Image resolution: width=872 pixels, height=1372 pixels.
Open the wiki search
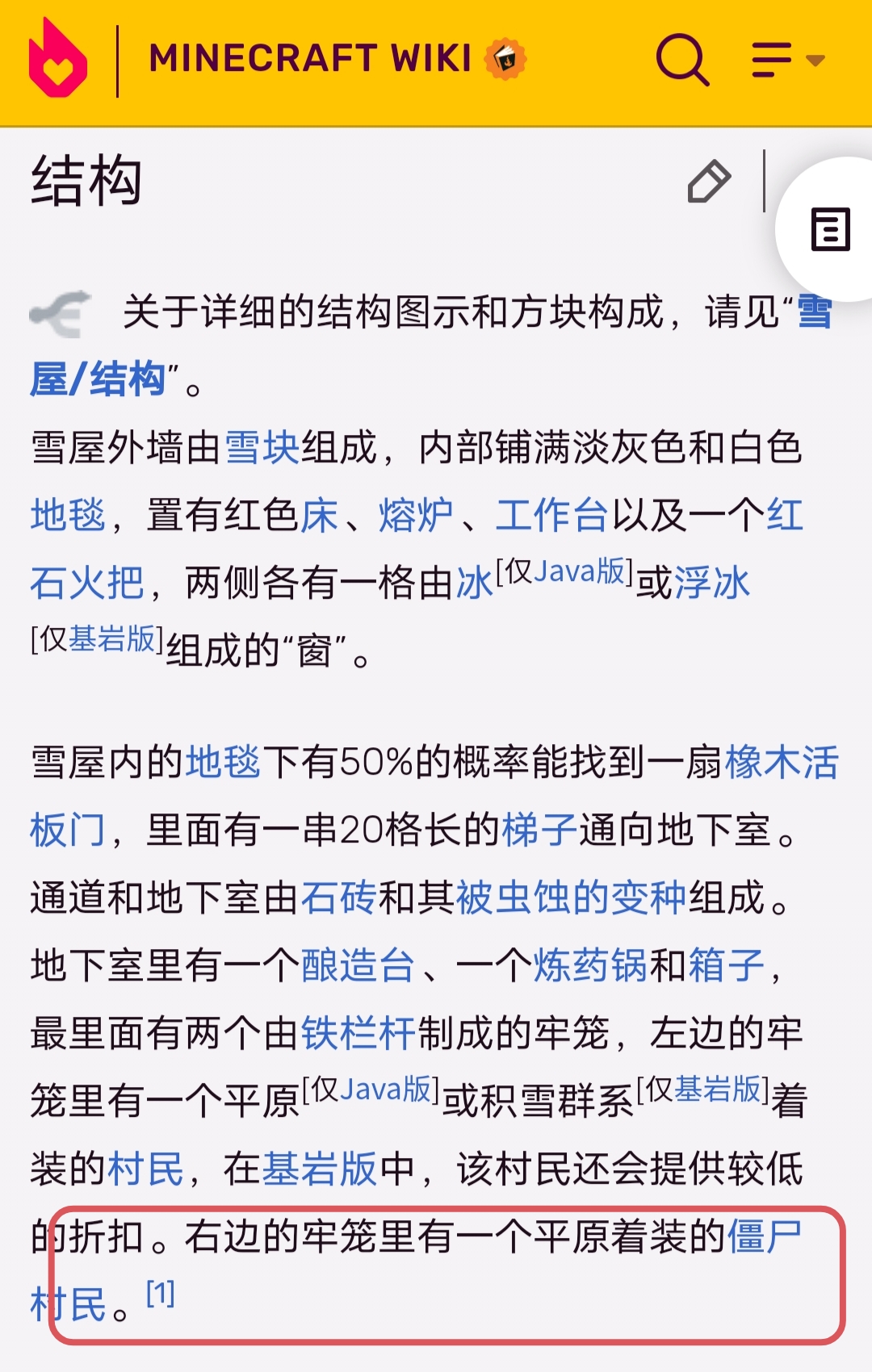click(681, 61)
